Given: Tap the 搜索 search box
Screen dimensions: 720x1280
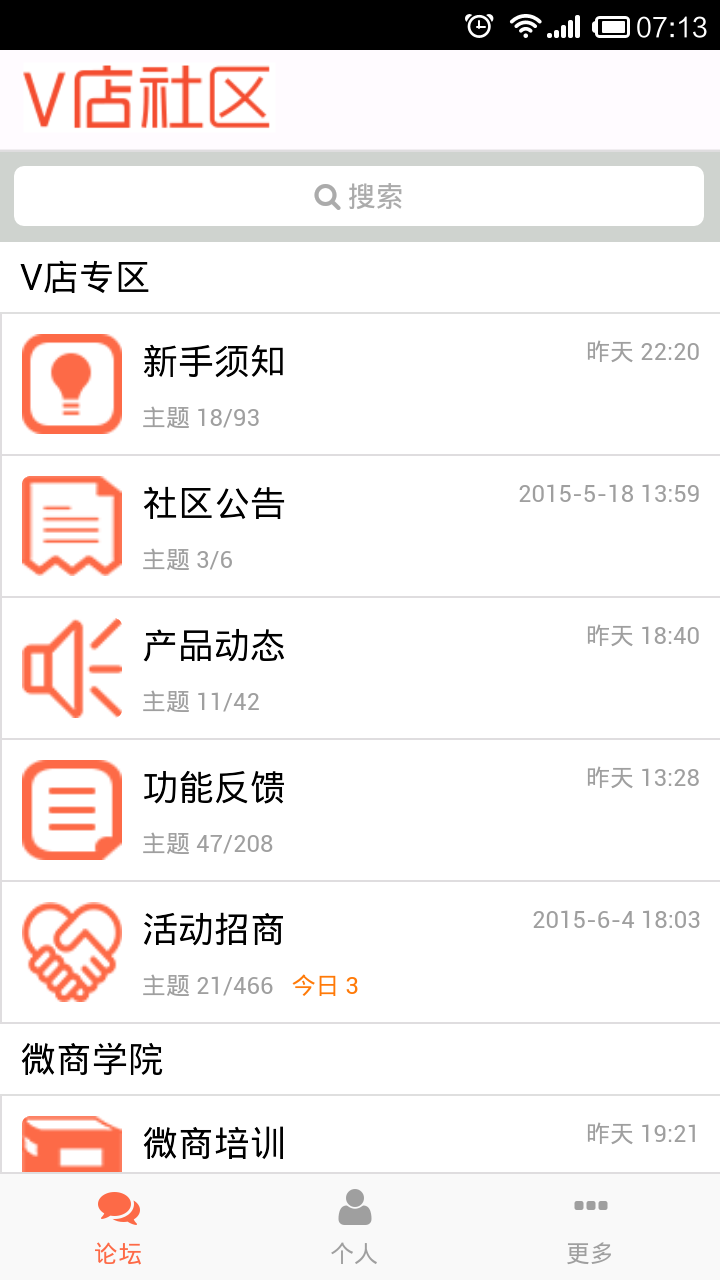Looking at the screenshot, I should point(359,196).
